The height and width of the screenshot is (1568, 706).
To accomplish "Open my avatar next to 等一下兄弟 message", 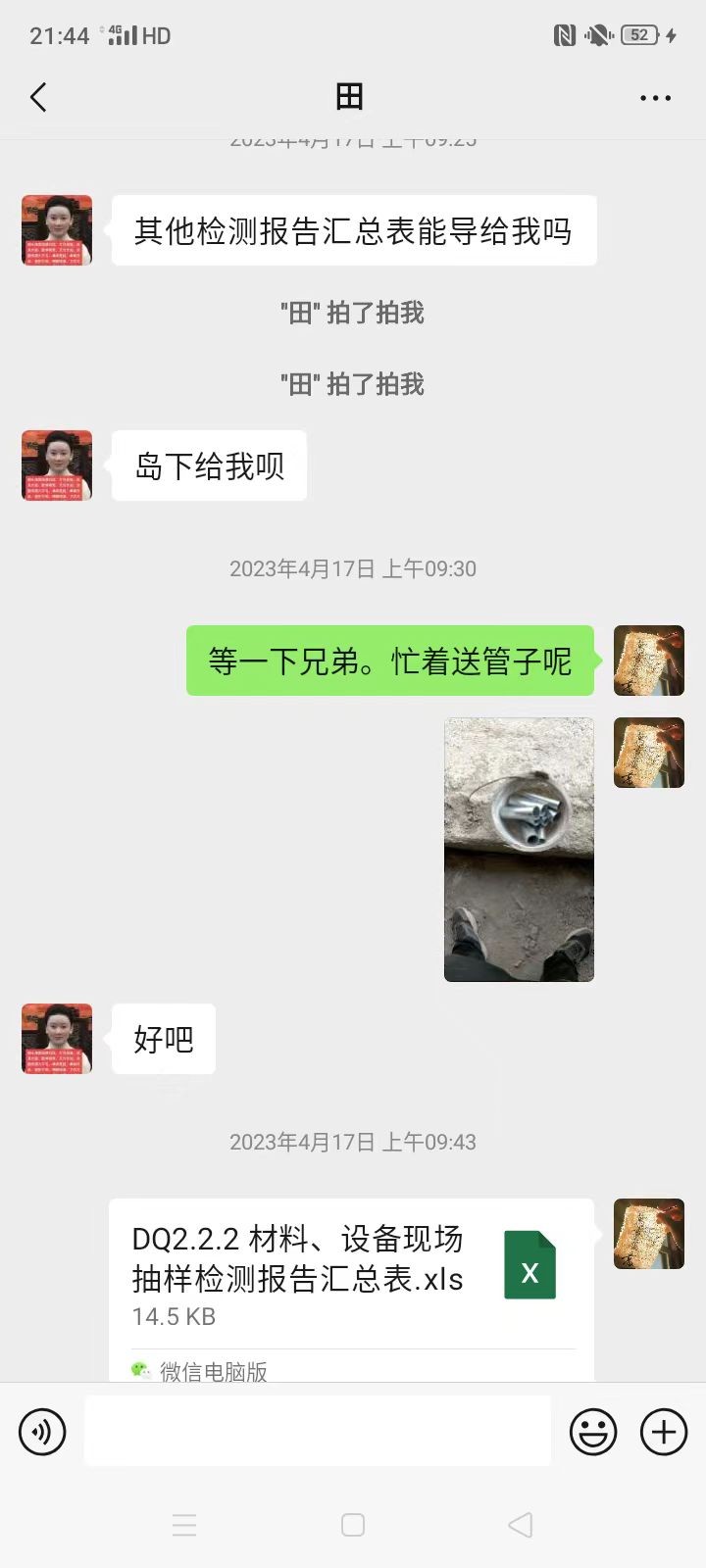I will [x=648, y=661].
